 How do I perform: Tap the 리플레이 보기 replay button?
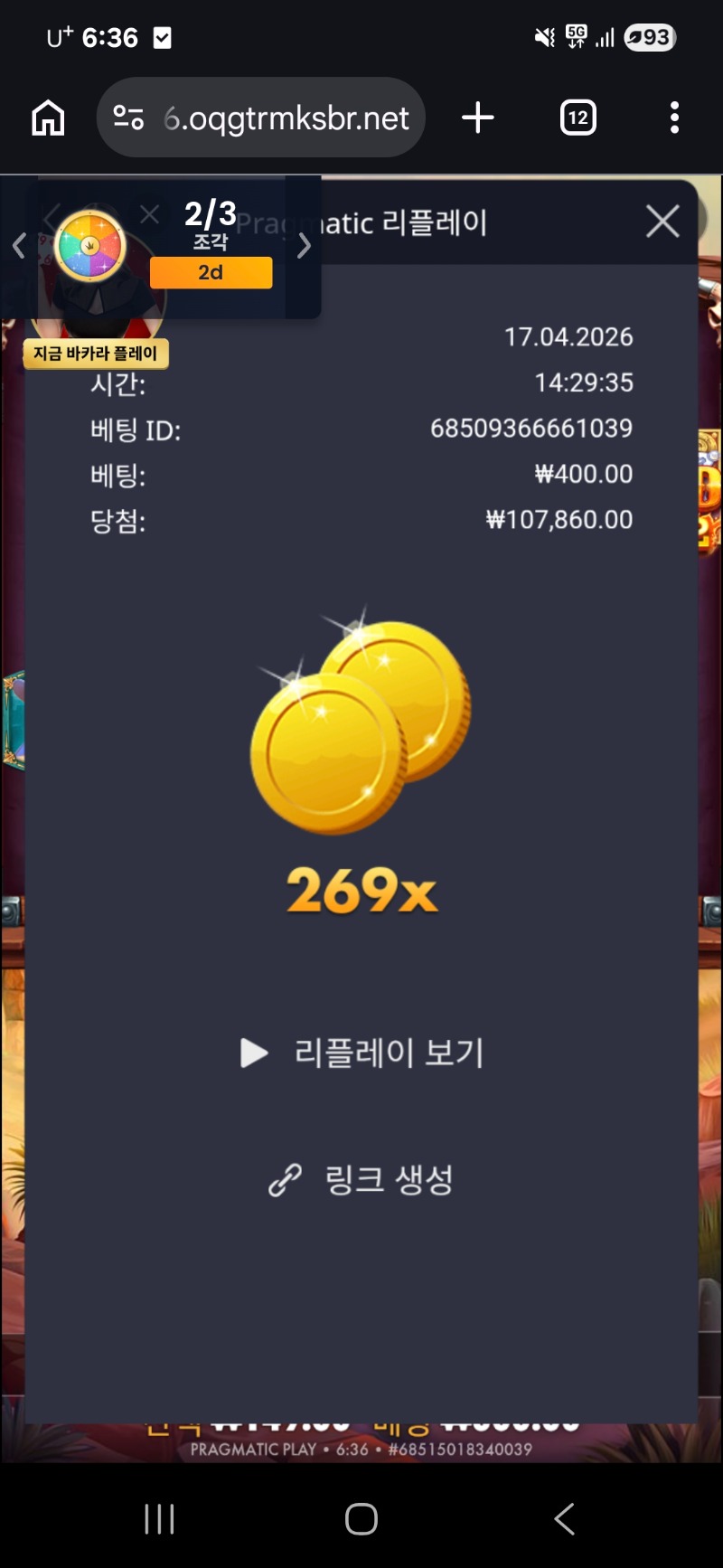(362, 1053)
